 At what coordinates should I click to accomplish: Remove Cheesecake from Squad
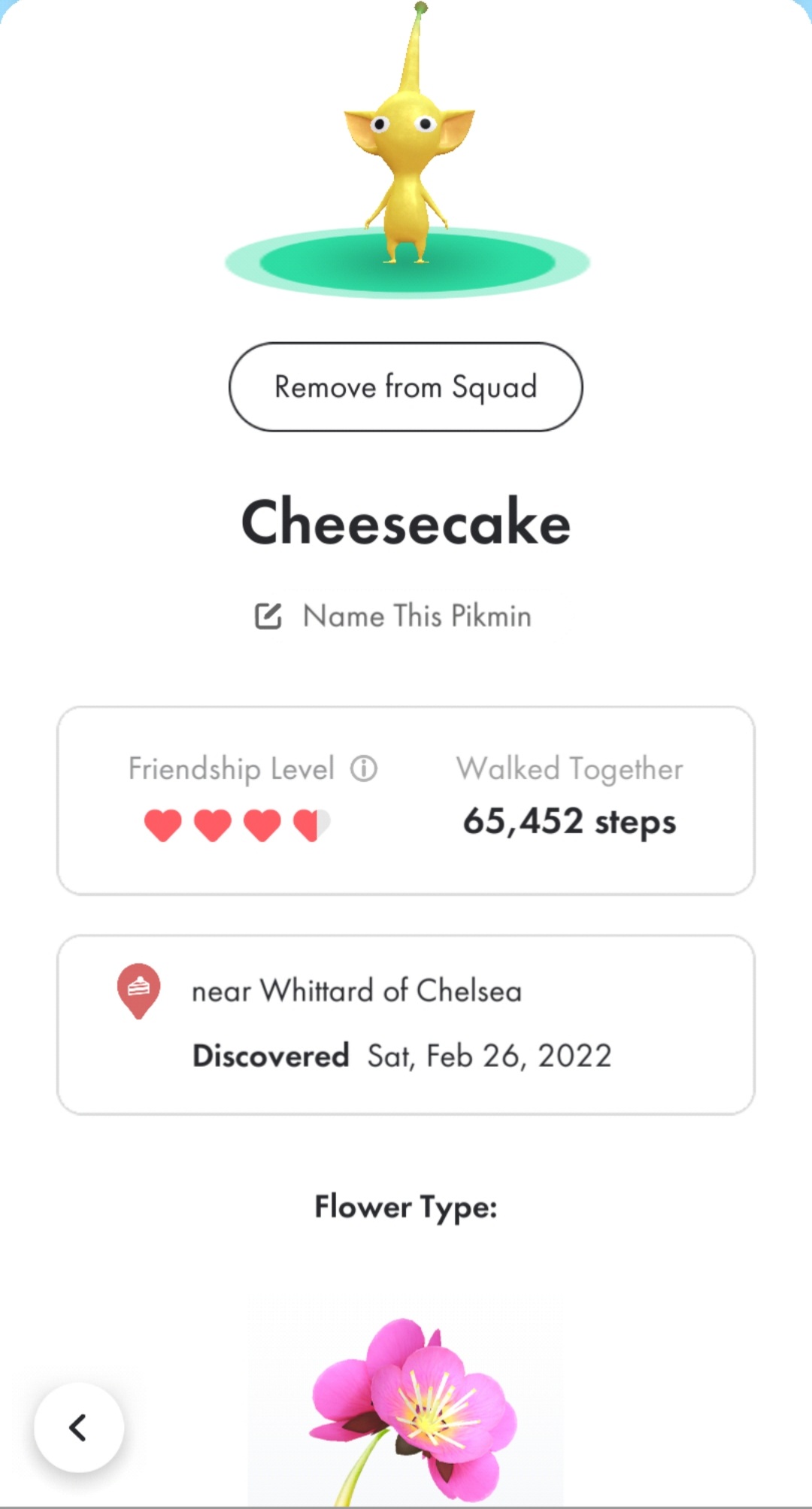[405, 387]
